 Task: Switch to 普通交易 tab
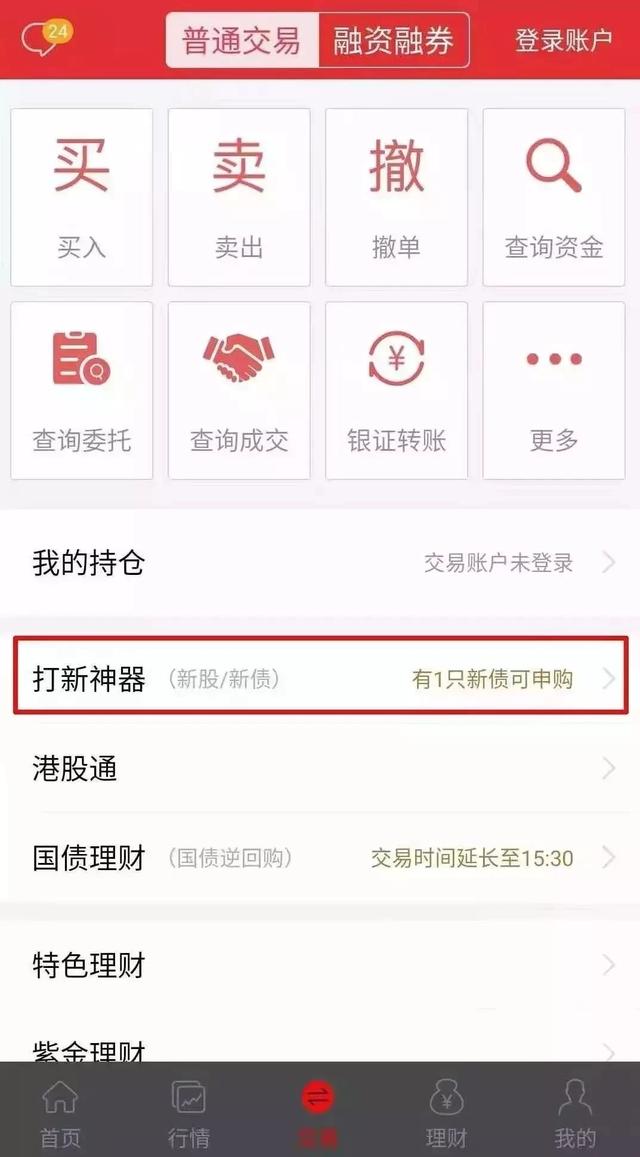tap(241, 41)
